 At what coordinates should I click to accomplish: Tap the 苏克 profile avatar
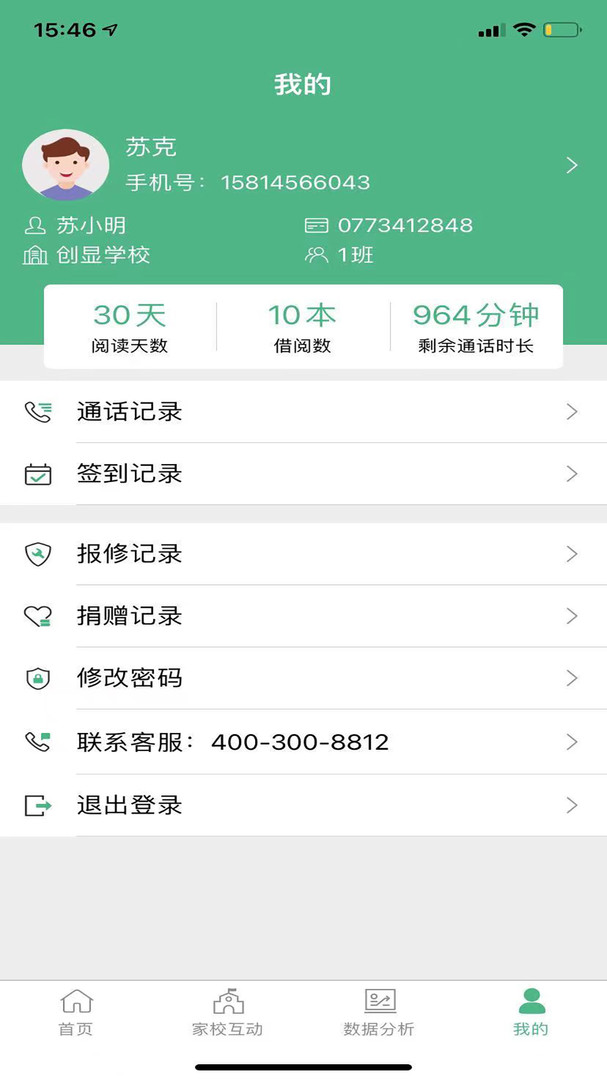[66, 165]
